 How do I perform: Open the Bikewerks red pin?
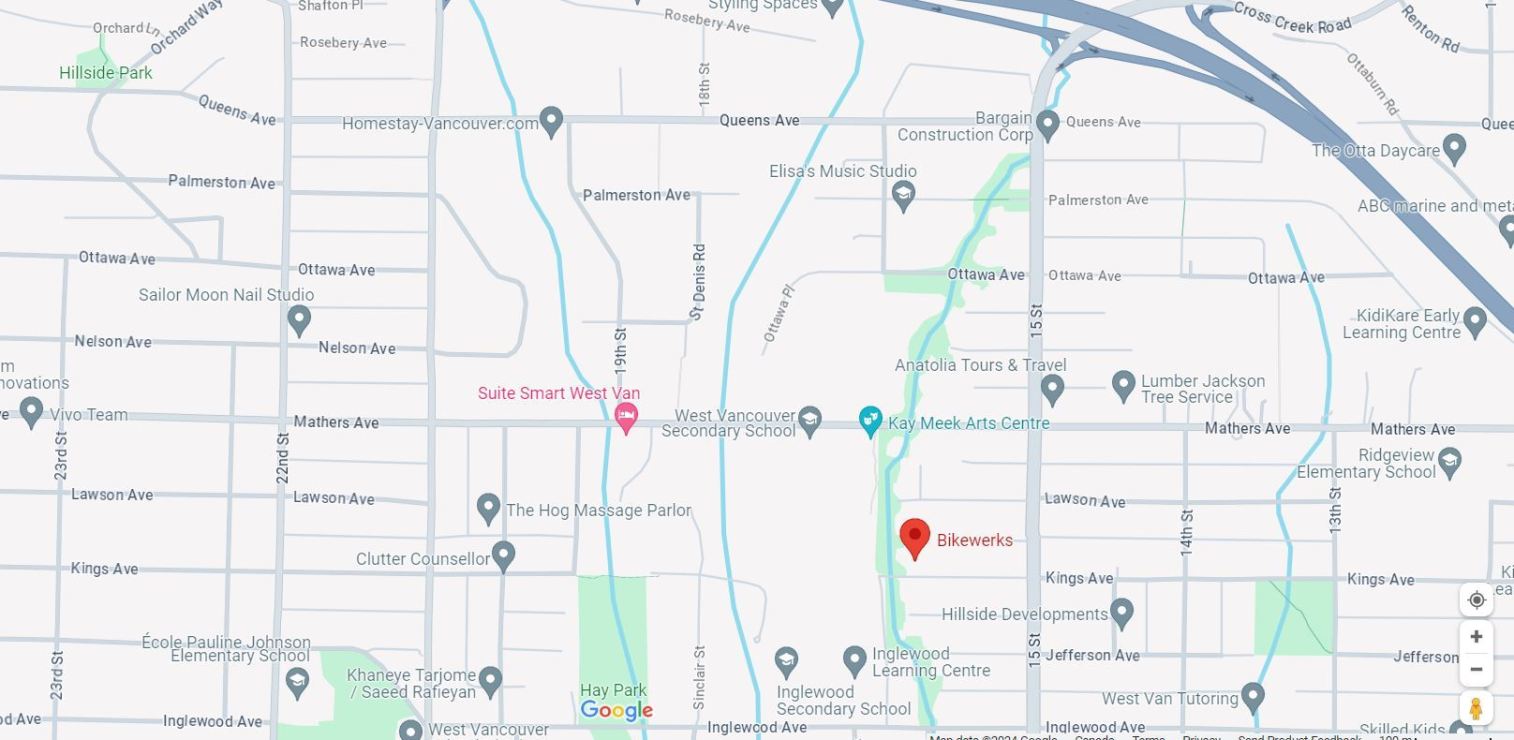[914, 537]
